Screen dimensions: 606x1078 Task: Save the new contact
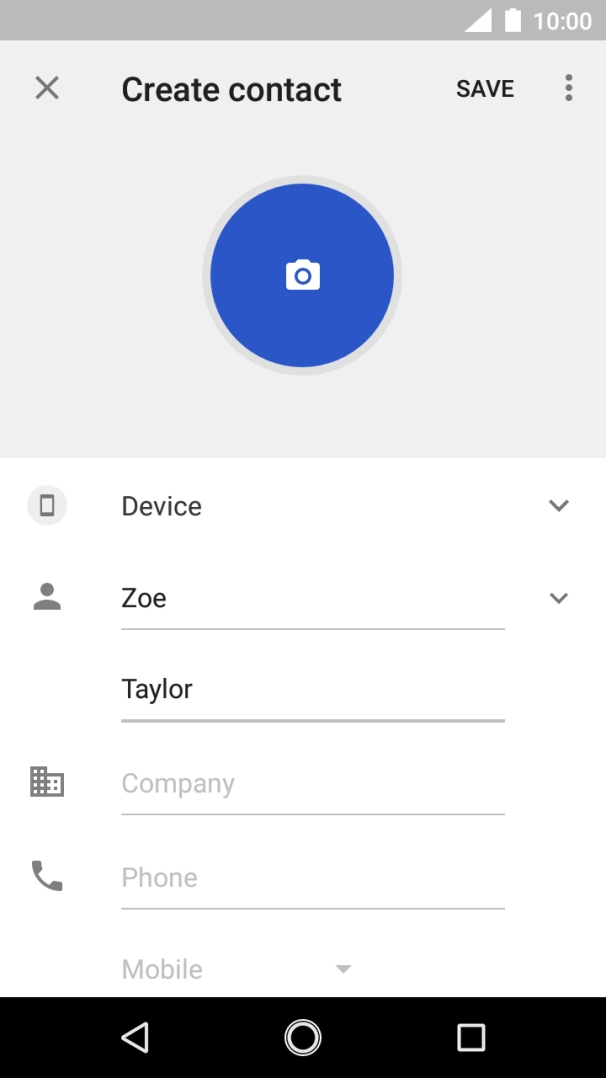point(485,88)
